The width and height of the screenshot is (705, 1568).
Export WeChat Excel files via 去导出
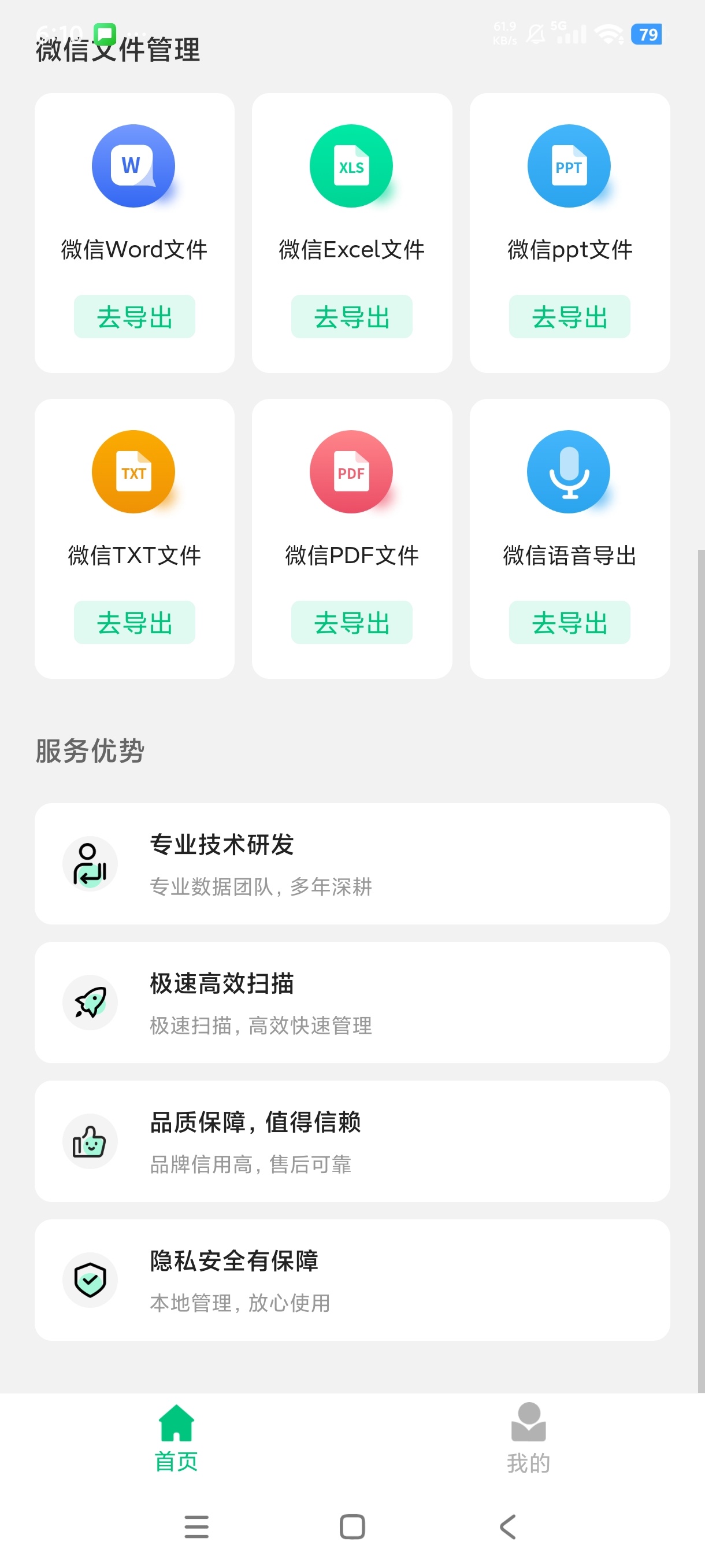351,316
